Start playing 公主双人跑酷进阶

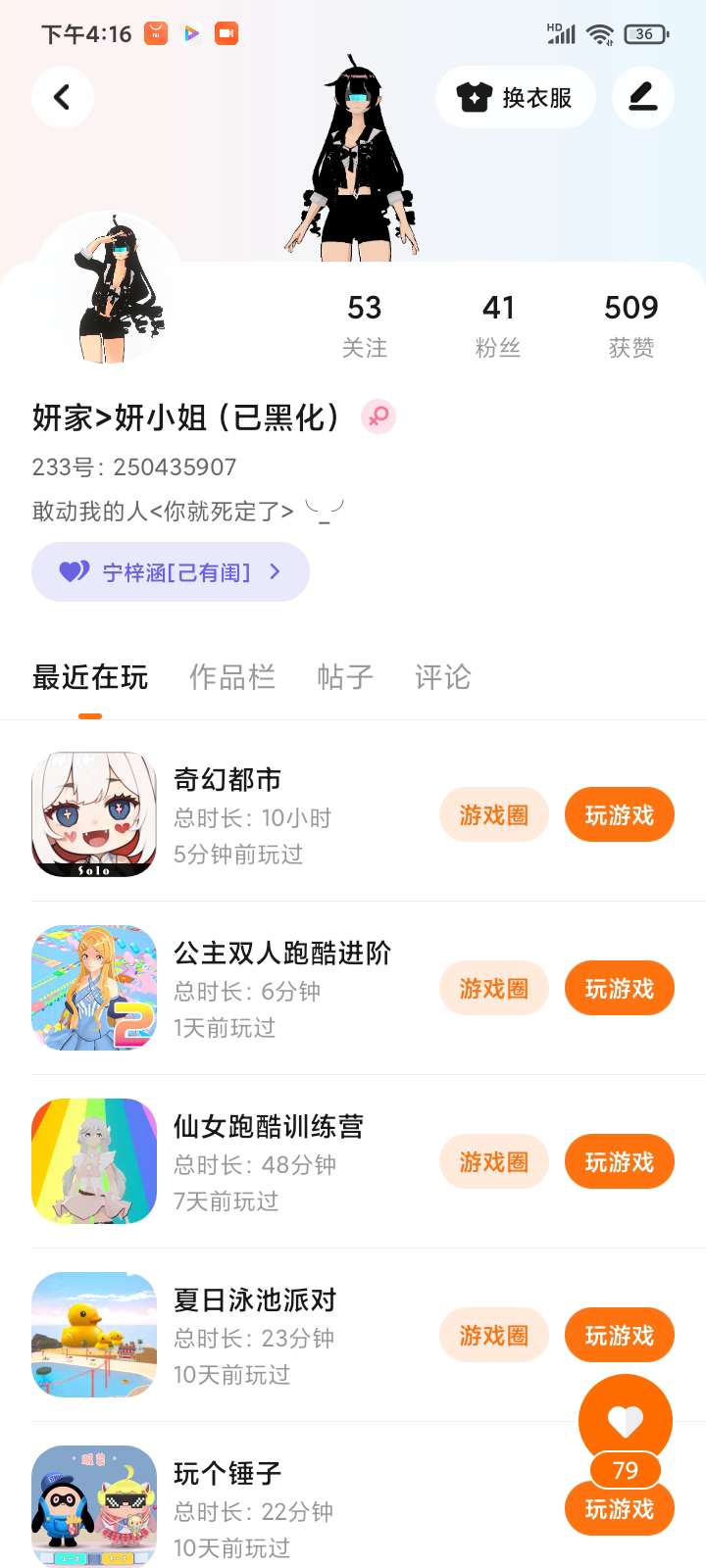[x=619, y=988]
